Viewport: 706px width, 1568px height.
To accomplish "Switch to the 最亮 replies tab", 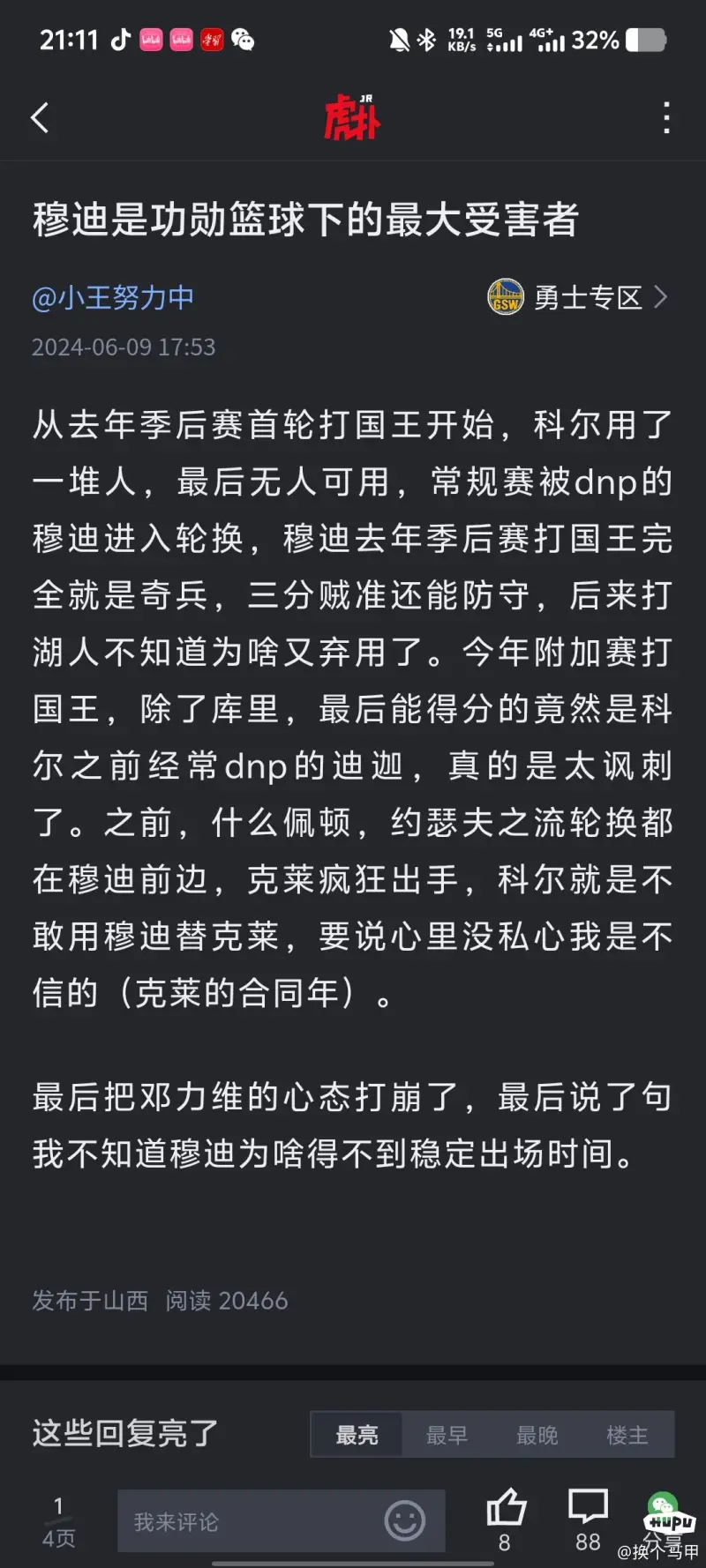I will (357, 1435).
